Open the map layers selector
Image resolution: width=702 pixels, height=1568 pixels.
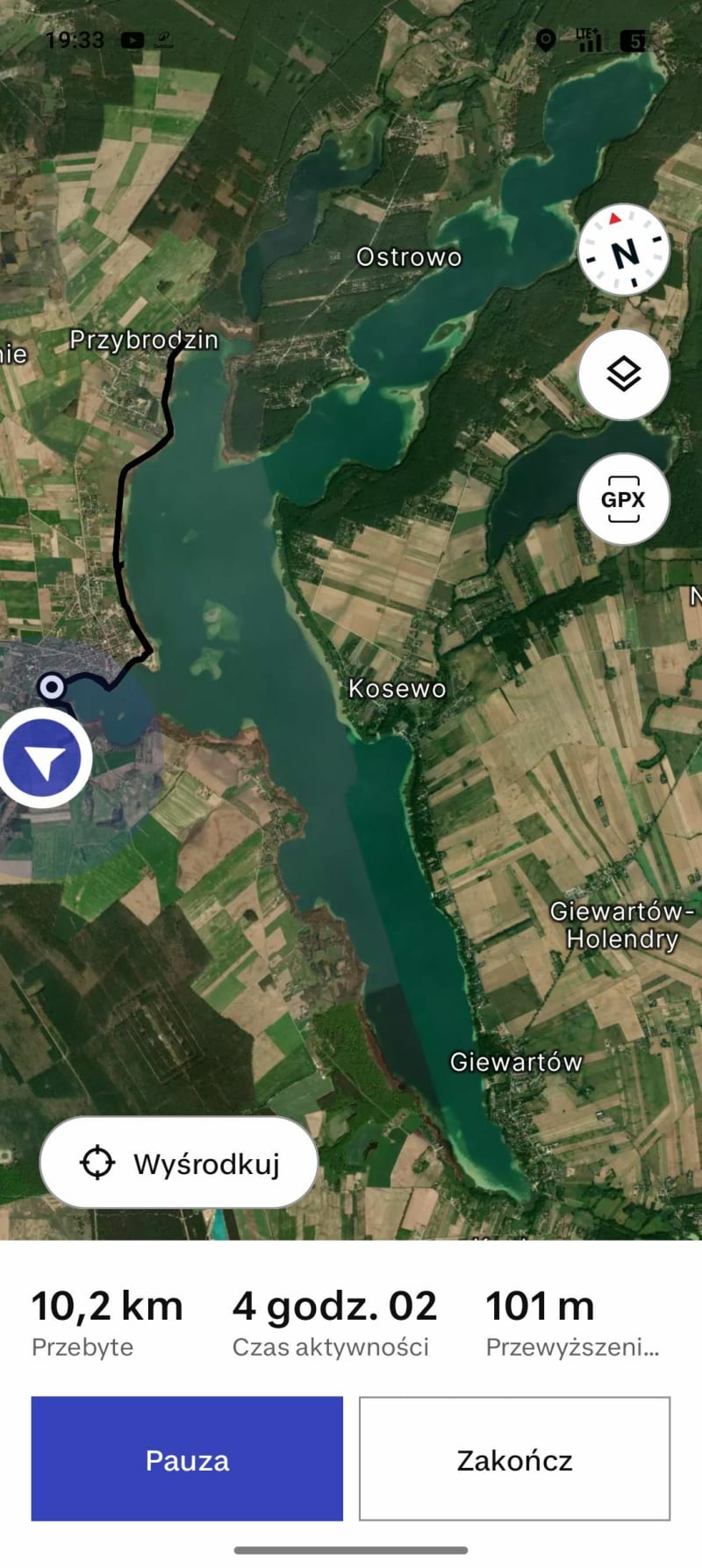[x=624, y=375]
